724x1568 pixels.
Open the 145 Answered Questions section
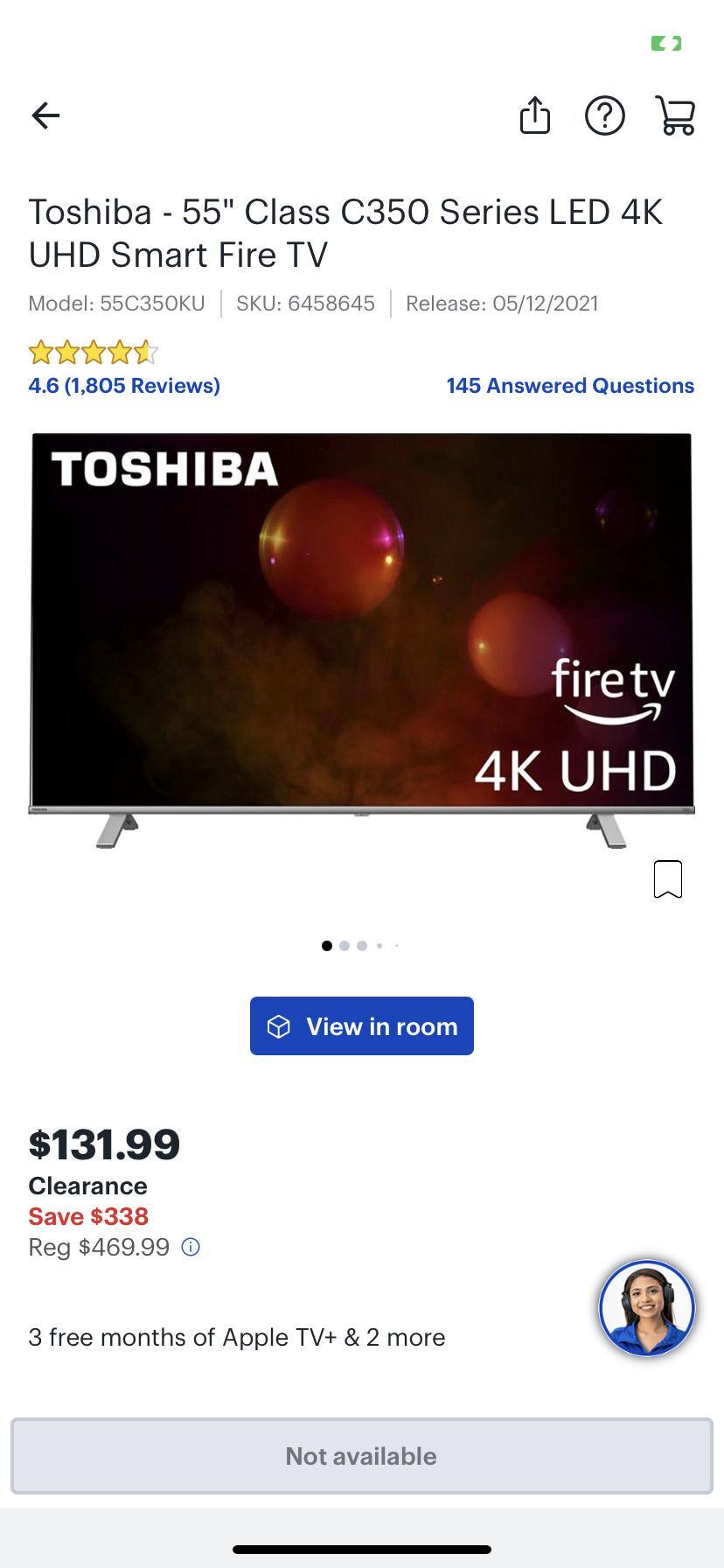click(569, 385)
